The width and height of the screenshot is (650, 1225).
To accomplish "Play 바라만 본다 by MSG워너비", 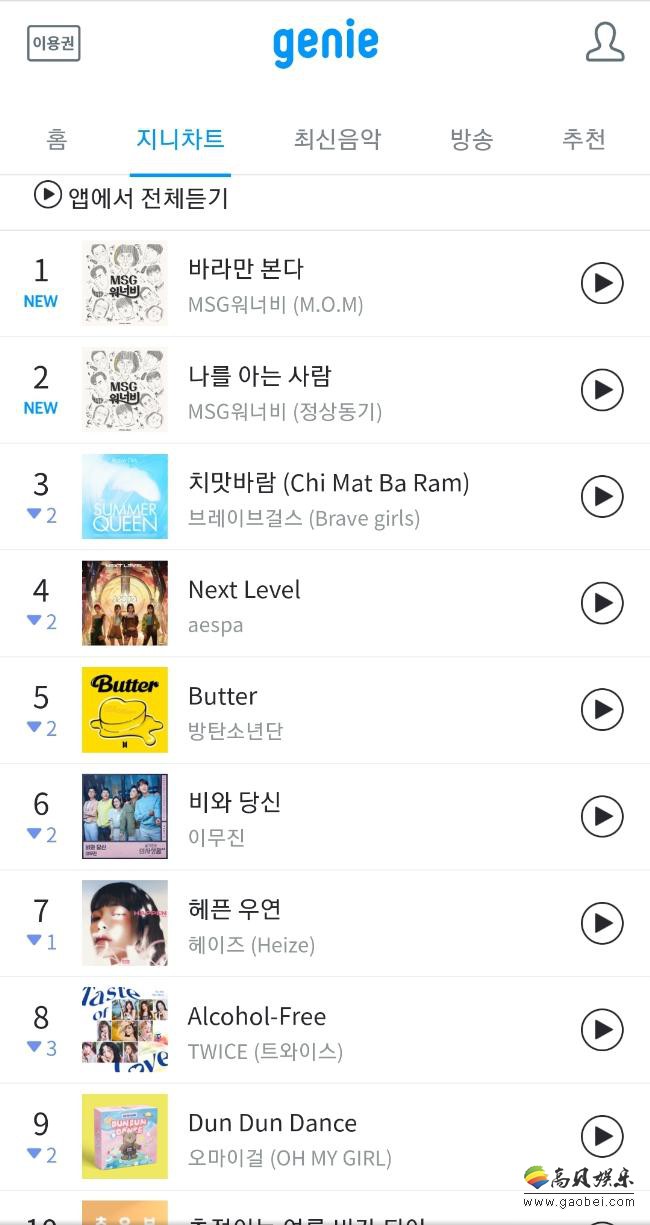I will 602,283.
